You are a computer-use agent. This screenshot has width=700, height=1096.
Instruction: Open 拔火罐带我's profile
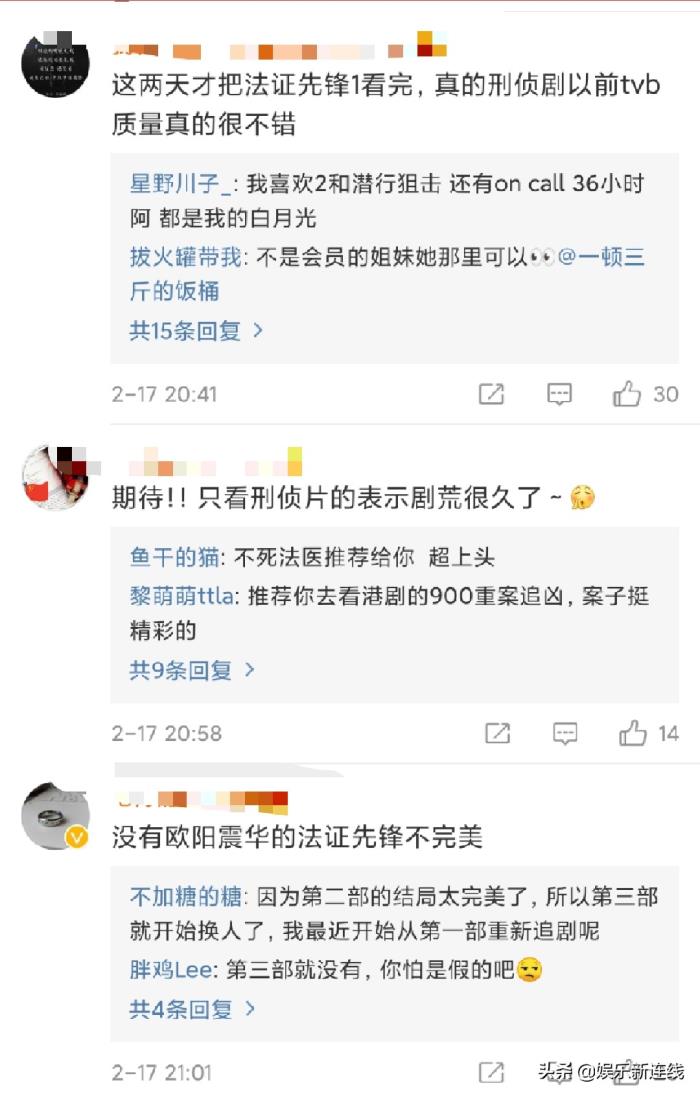click(186, 257)
